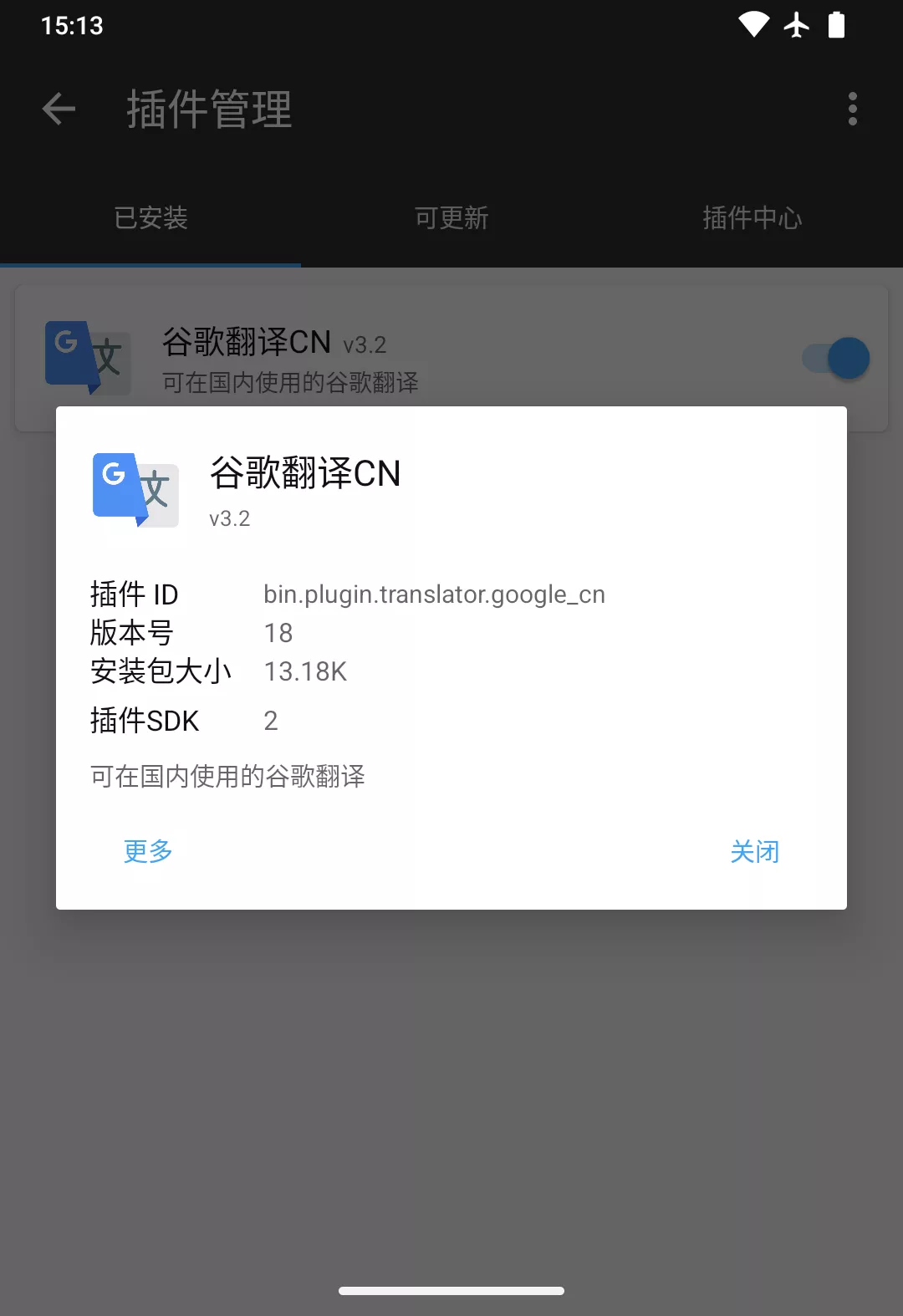Tap 更多 for more plugin options
903x1316 pixels.
point(148,851)
